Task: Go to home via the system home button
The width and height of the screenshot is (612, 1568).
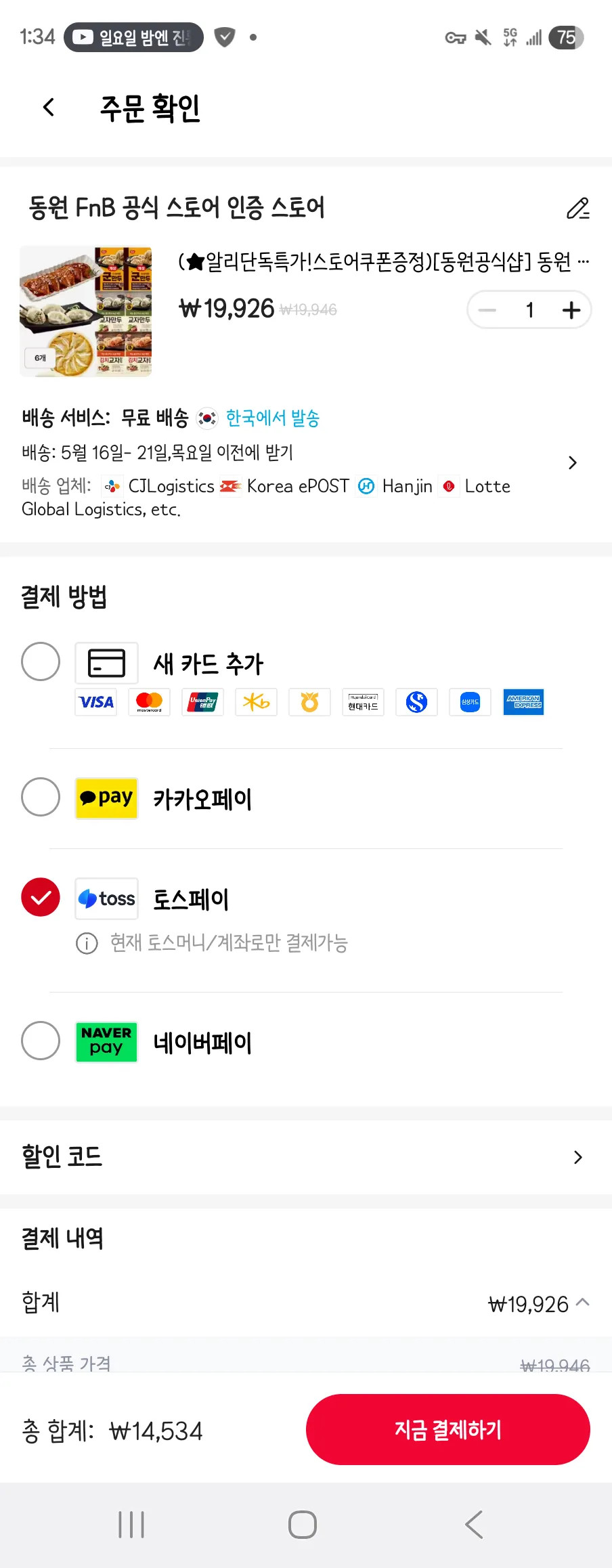Action: 303,1525
